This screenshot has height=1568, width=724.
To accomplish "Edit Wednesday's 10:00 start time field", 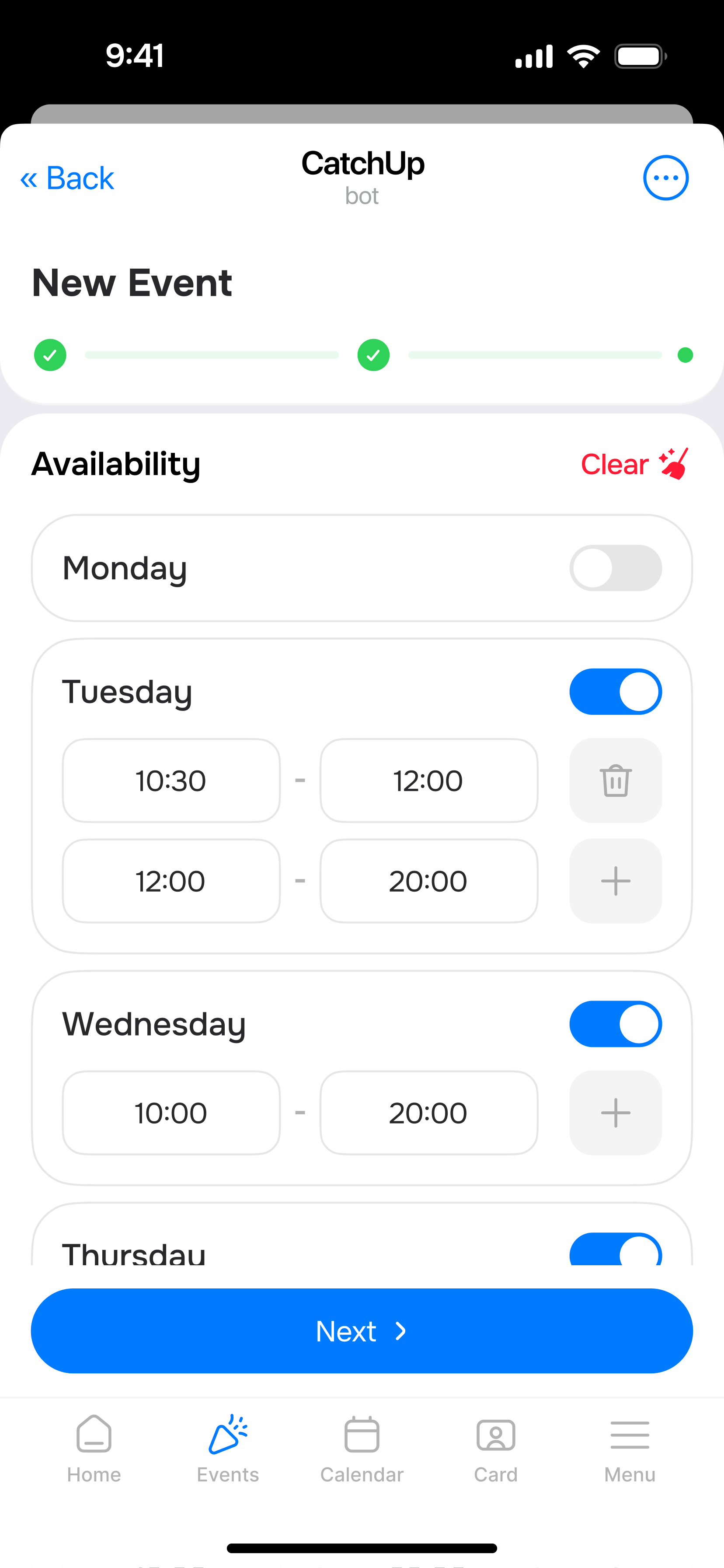I will pos(171,1113).
